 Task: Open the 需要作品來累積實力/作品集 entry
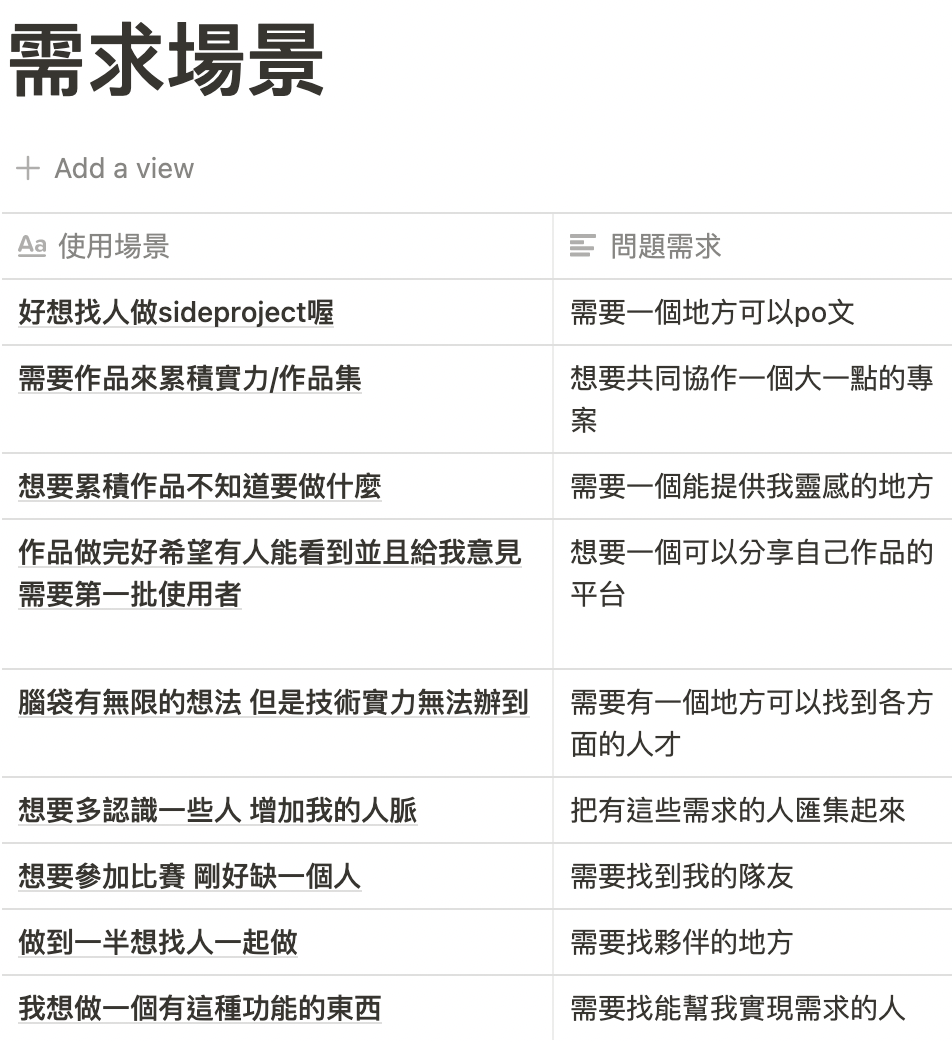coord(190,378)
